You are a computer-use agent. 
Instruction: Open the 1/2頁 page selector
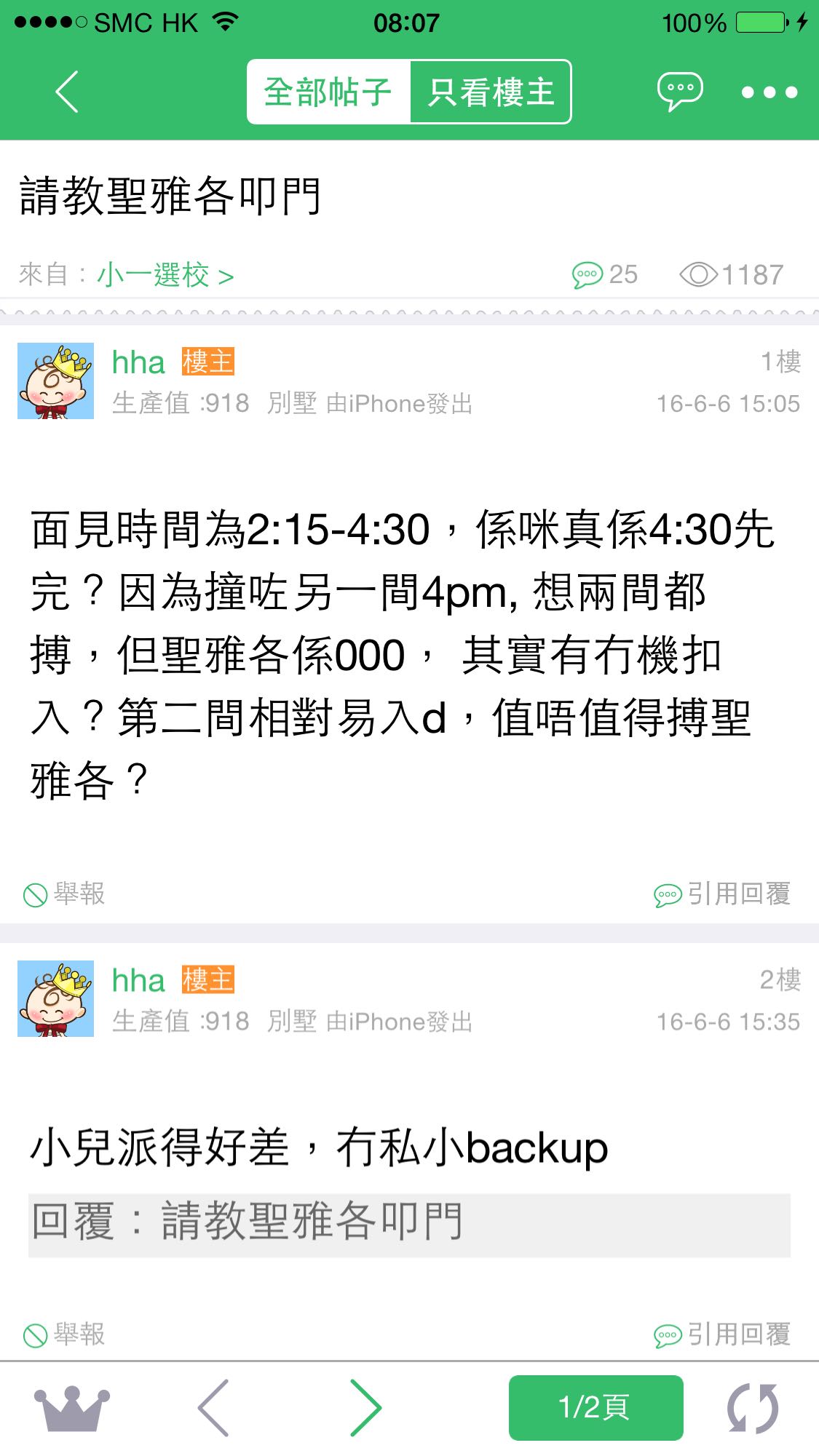click(x=596, y=1408)
